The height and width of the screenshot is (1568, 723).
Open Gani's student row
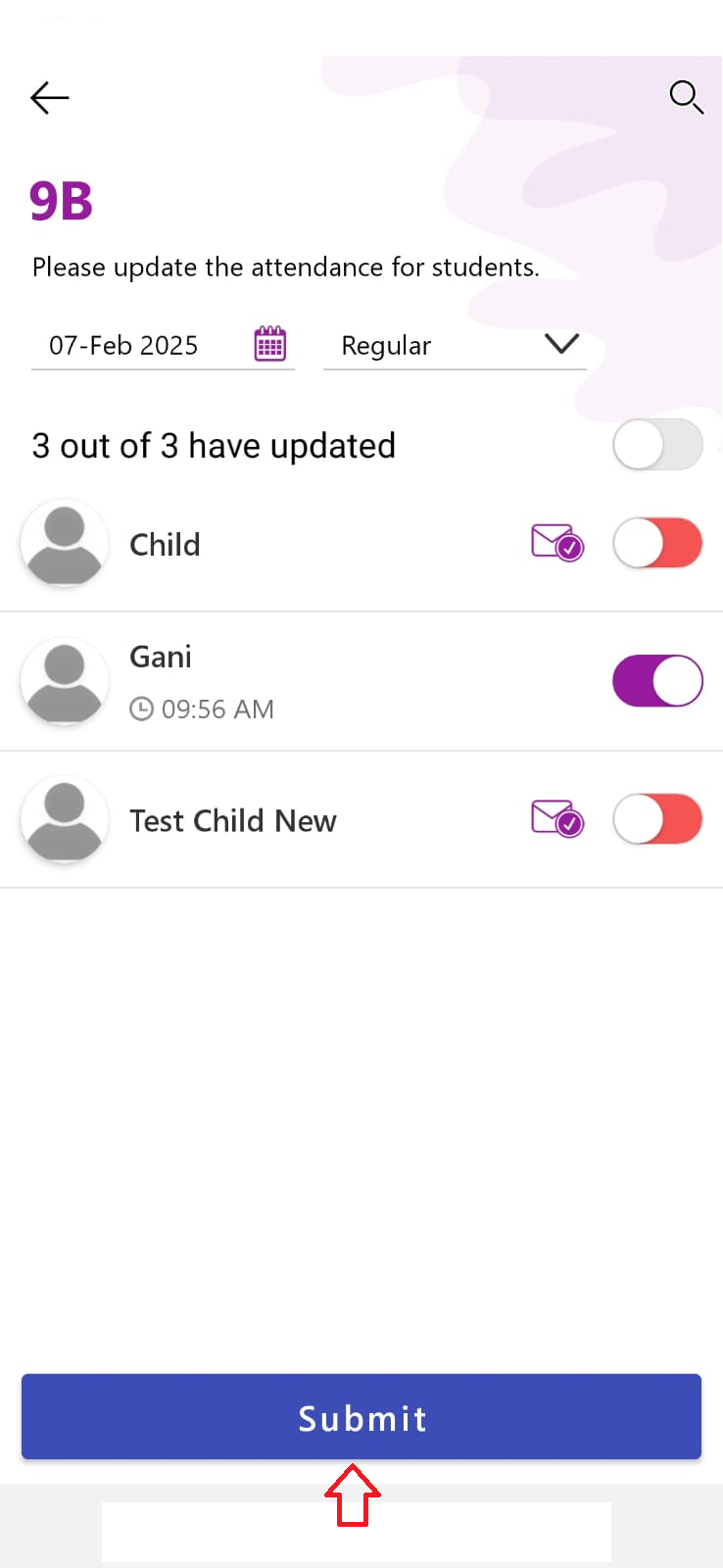pos(361,682)
